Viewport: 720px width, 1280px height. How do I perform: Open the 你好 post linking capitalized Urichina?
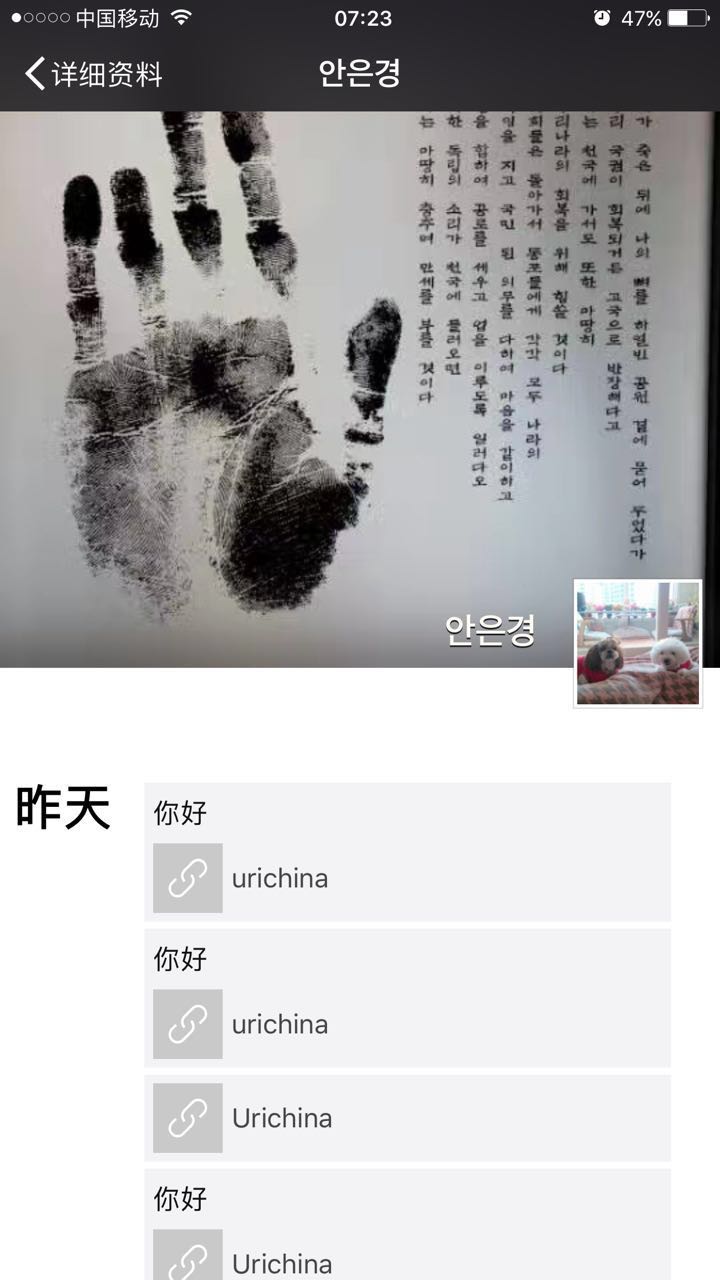(x=407, y=1225)
